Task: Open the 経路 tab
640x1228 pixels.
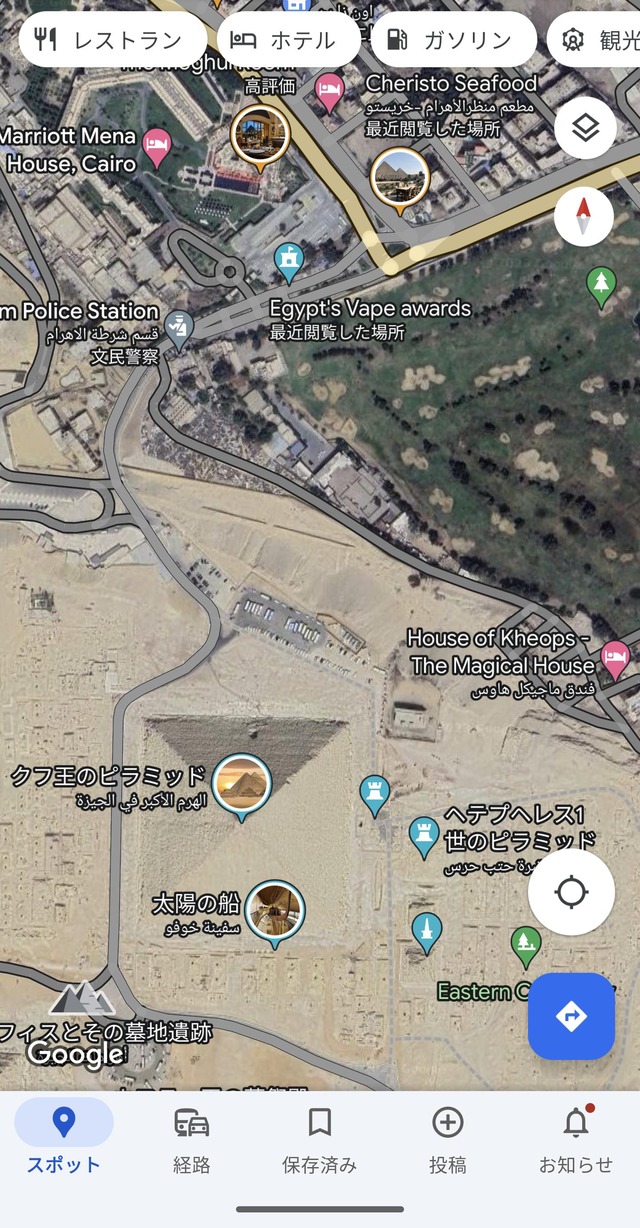Action: coord(191,1138)
